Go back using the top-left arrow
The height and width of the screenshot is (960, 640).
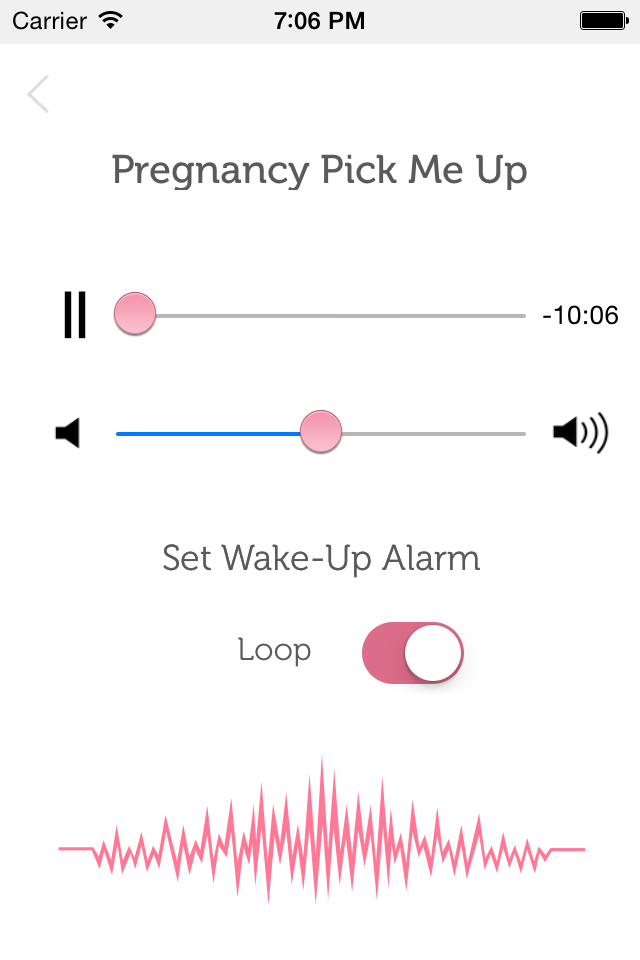[38, 94]
